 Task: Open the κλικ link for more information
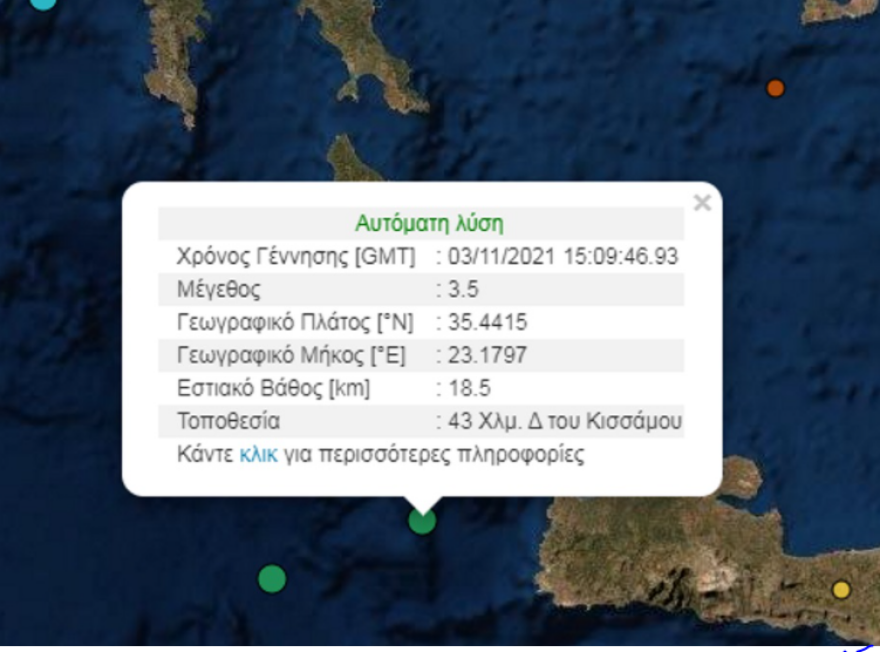click(x=258, y=455)
